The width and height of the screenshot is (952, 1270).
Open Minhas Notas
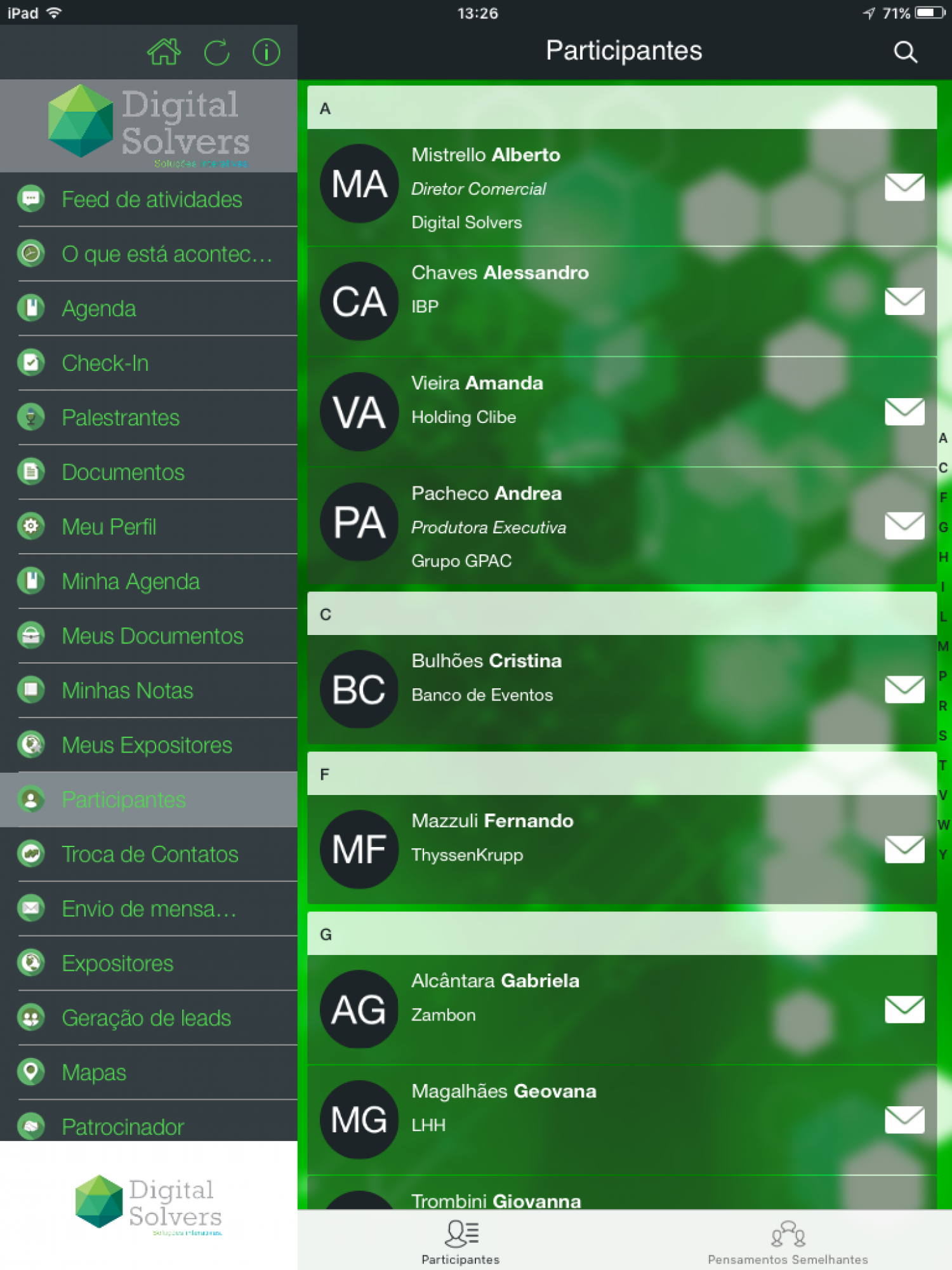tap(127, 691)
